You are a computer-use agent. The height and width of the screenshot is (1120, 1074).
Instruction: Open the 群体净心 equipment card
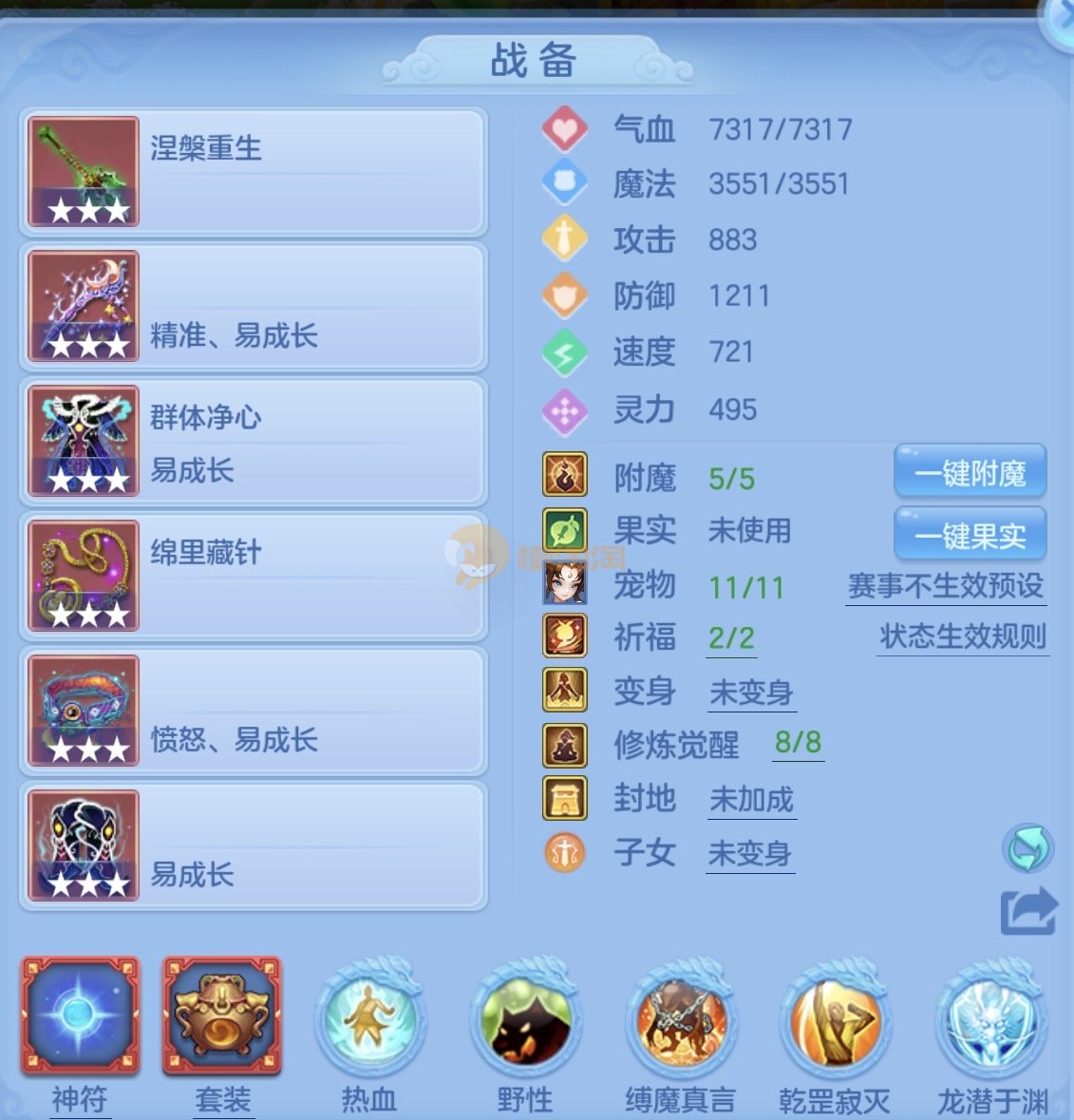coord(254,442)
